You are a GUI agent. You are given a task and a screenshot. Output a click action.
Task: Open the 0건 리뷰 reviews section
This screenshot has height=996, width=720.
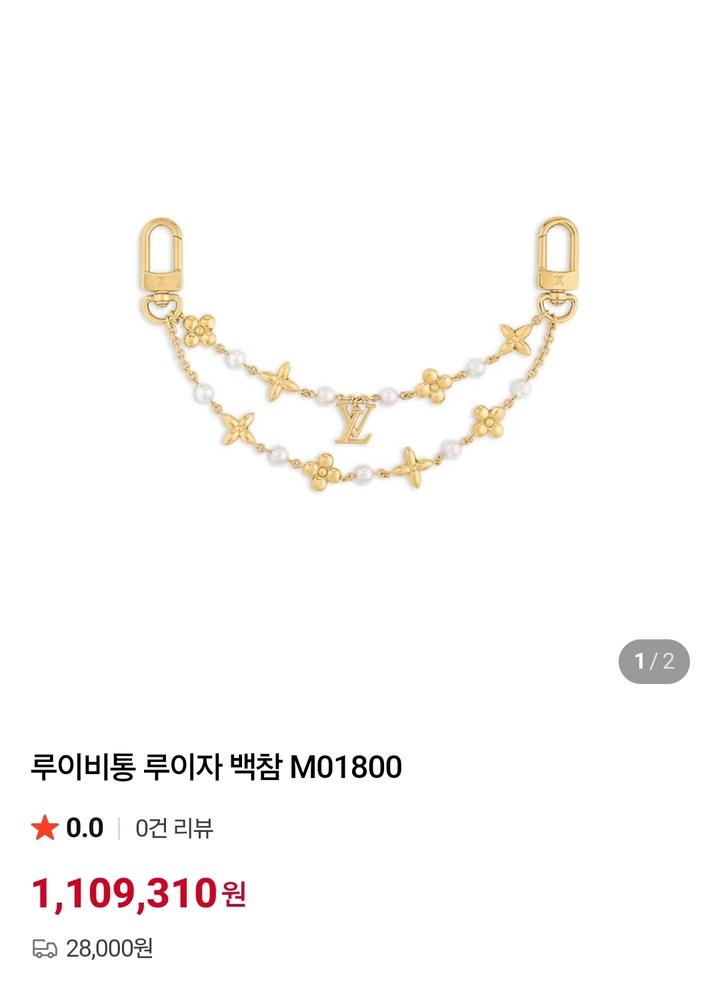pos(174,828)
